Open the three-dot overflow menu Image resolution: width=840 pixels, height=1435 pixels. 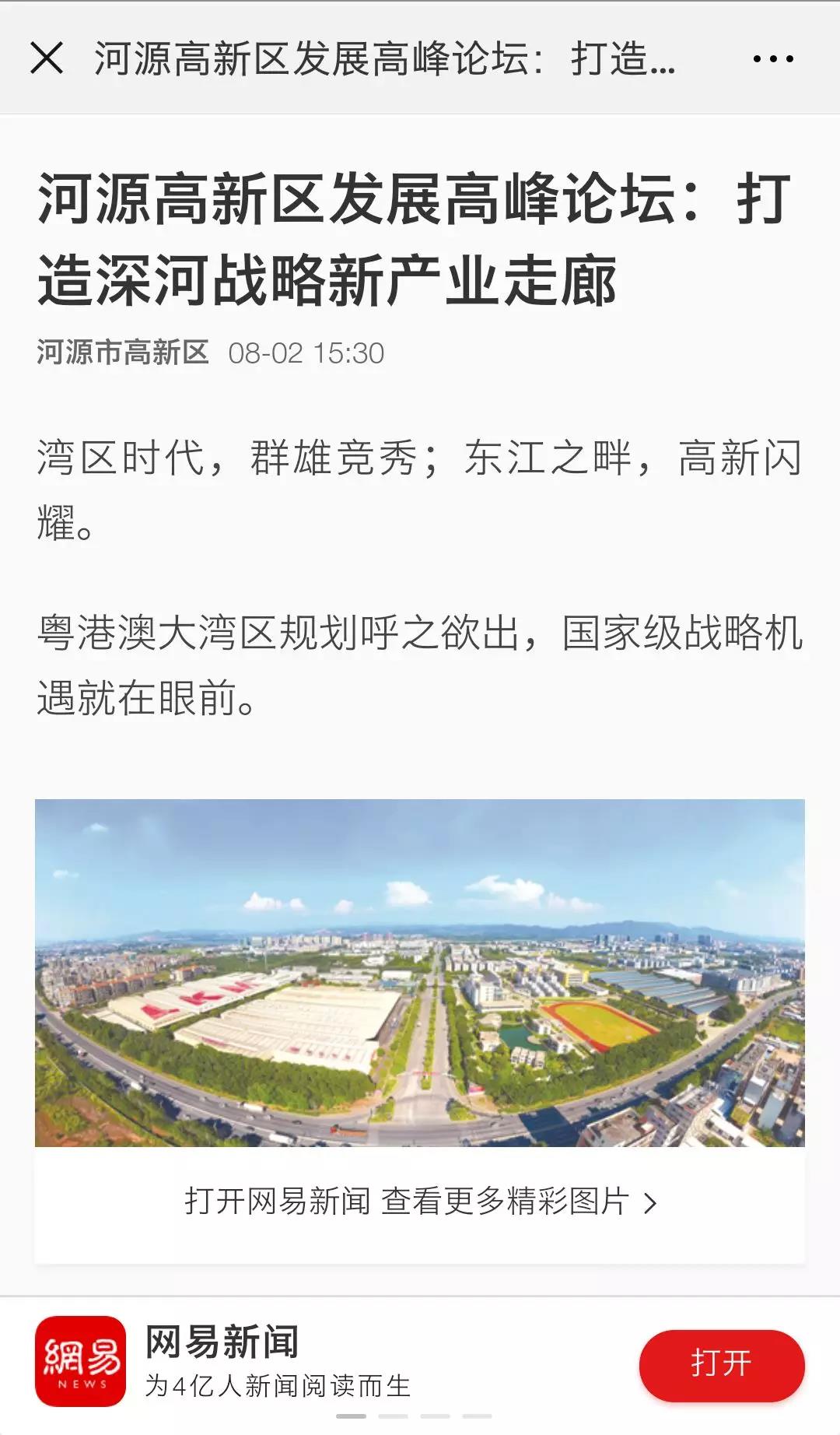[x=773, y=59]
